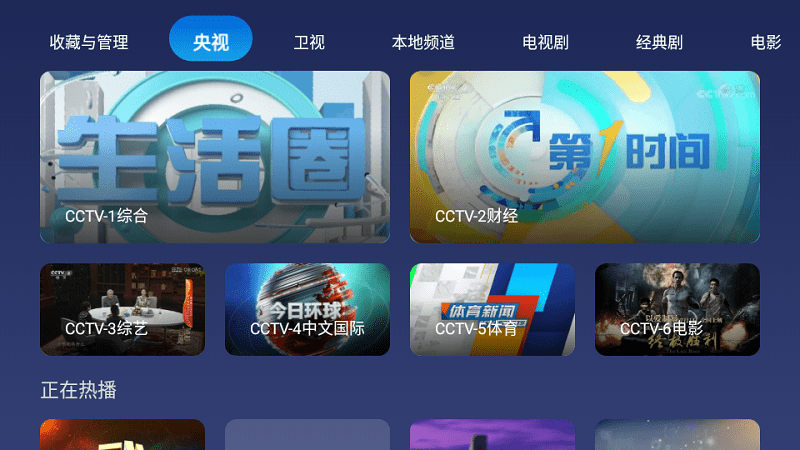Open CCTV-4中文国际 channel

(x=307, y=309)
